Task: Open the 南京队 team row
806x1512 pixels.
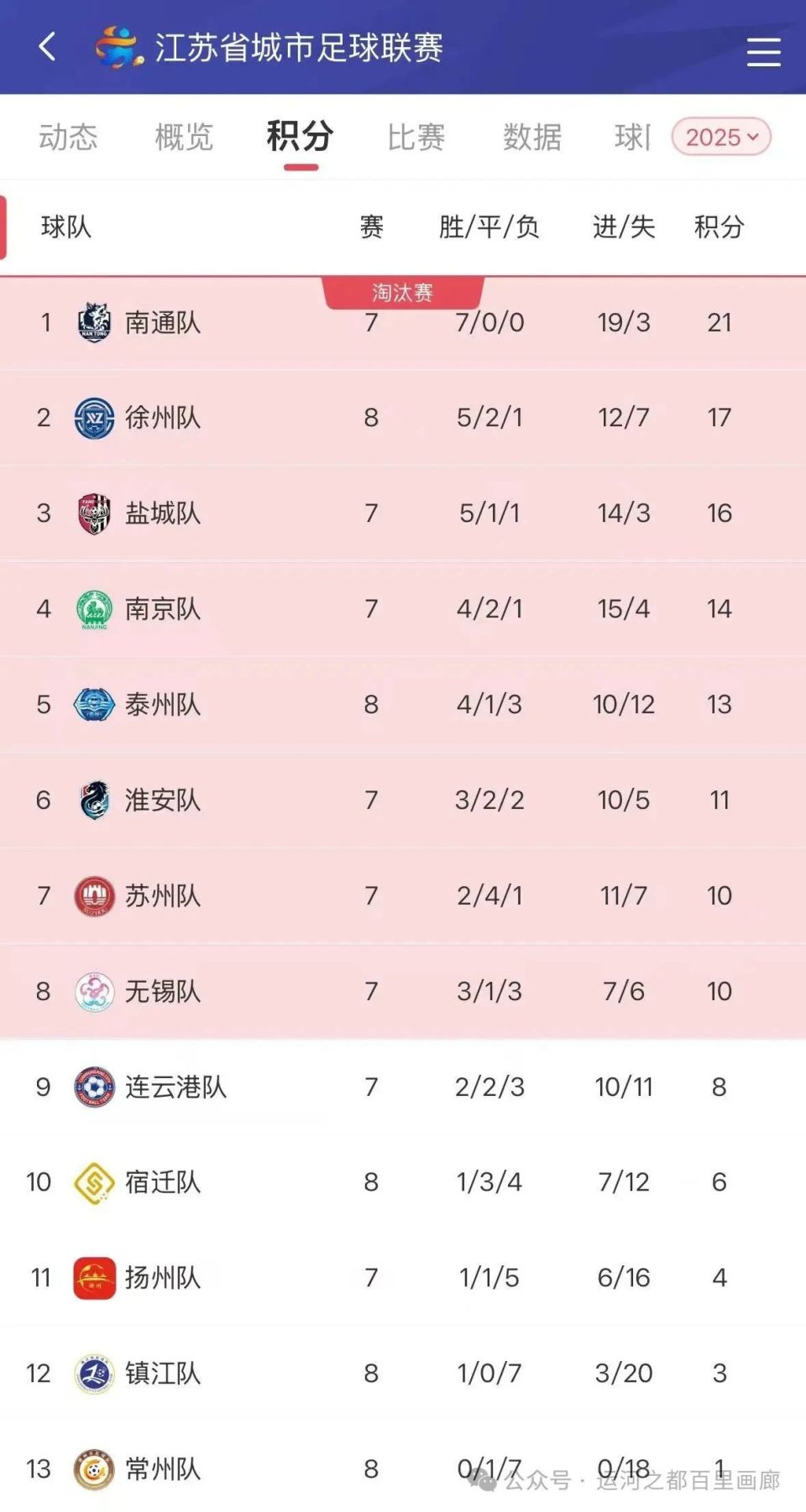Action: coord(403,609)
